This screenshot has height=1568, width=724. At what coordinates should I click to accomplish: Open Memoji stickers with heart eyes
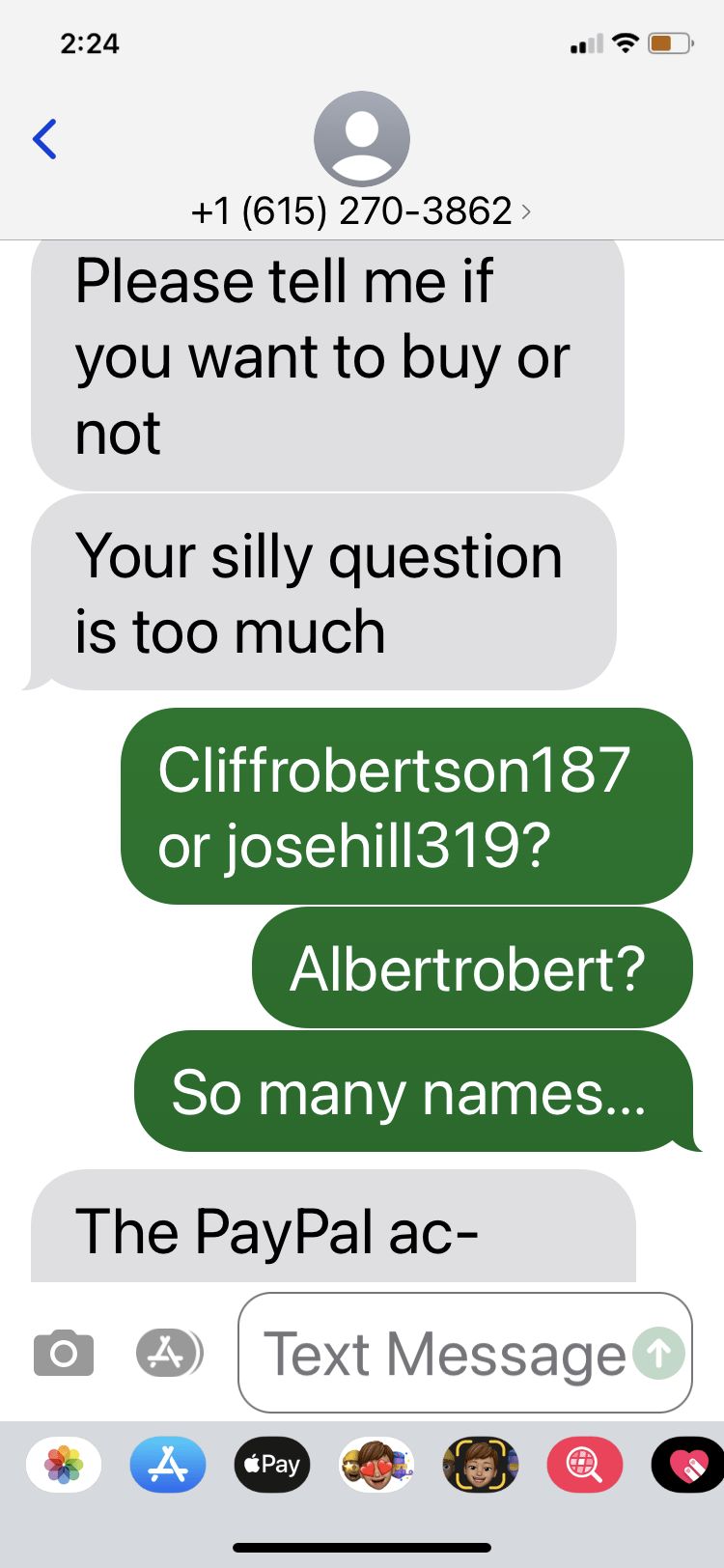click(x=376, y=1465)
